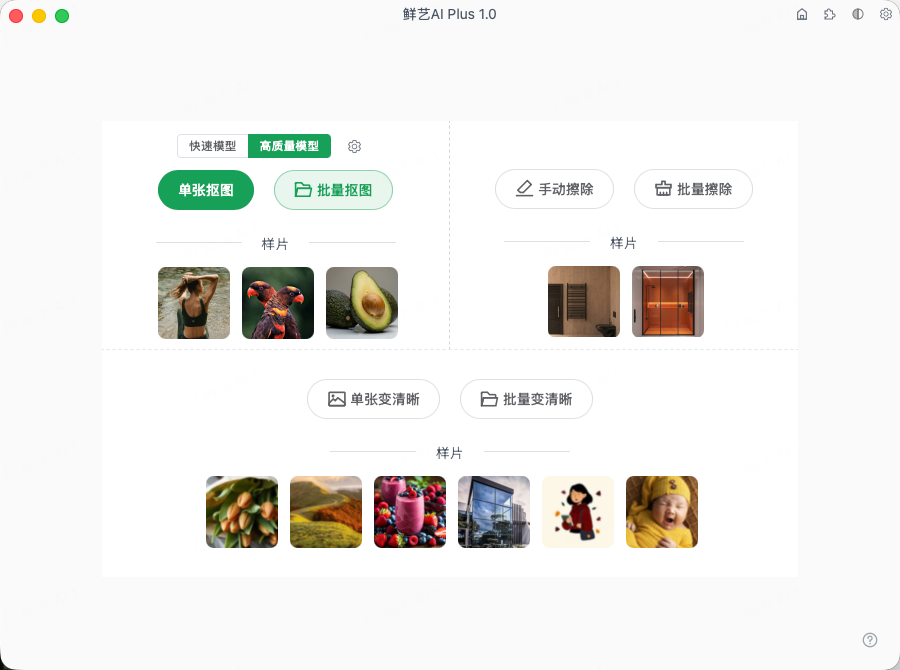The image size is (900, 670).
Task: Choose 单张变清晰 button
Action: click(373, 399)
